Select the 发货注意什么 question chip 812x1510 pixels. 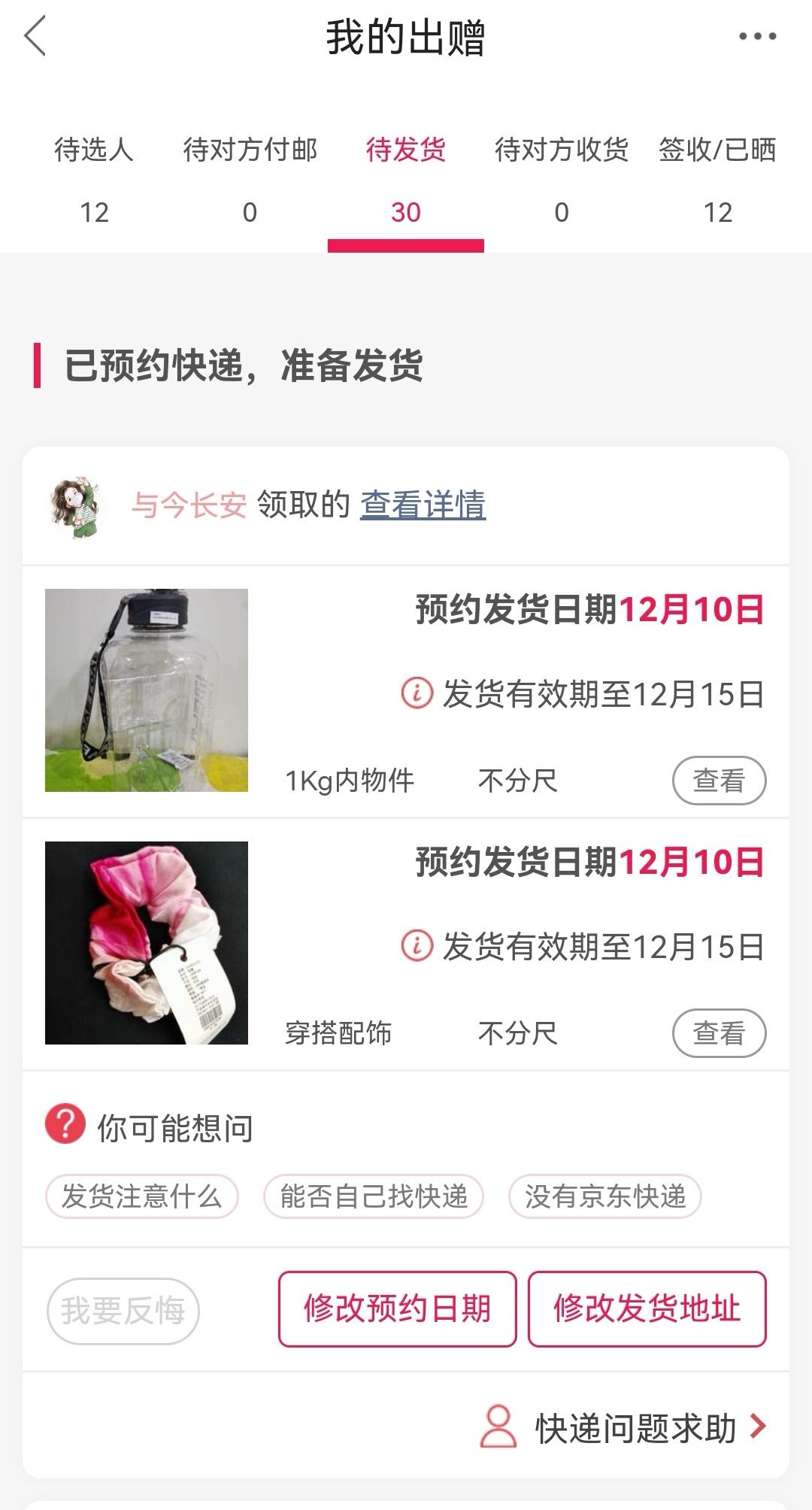point(142,1196)
